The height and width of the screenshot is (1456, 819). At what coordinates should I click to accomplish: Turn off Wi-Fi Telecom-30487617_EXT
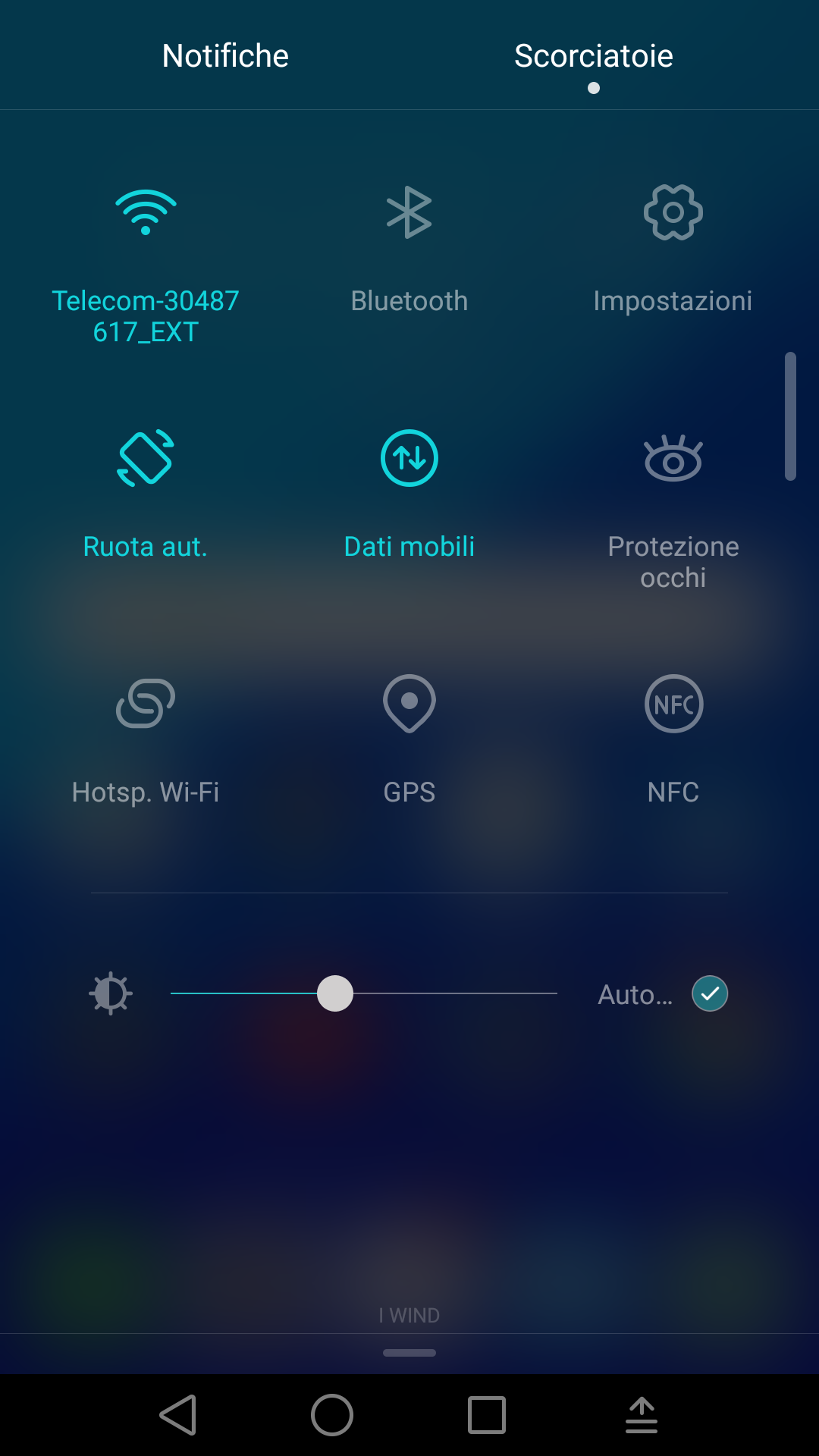(146, 213)
